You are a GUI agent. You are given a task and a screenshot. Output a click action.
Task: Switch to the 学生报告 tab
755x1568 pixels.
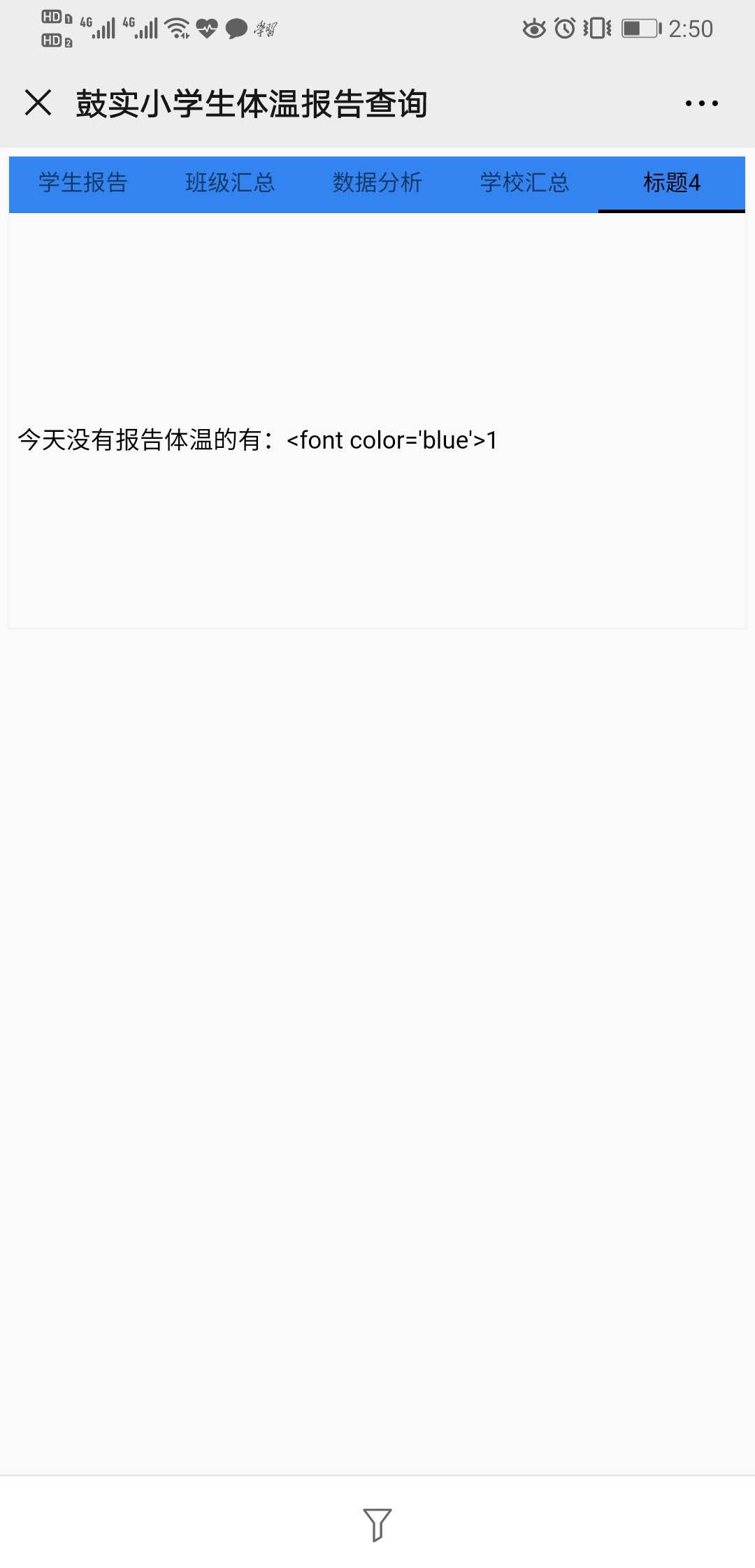[82, 183]
